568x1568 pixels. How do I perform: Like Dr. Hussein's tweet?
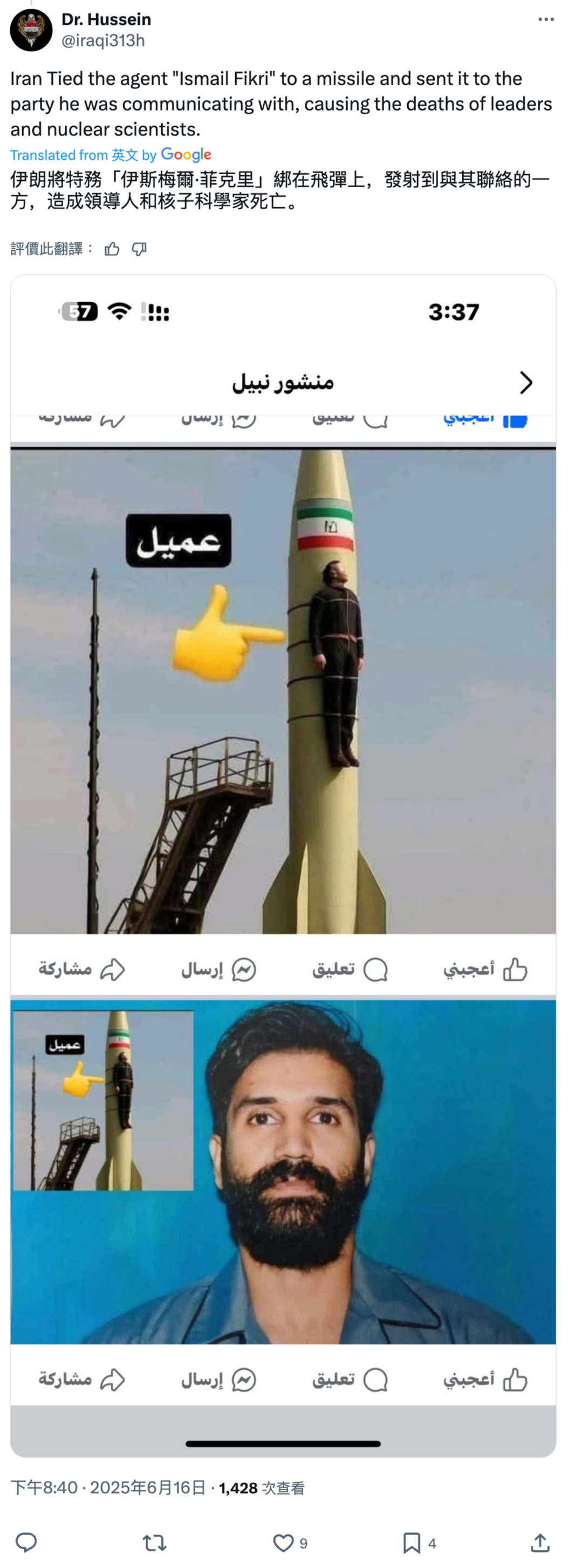[x=283, y=1542]
